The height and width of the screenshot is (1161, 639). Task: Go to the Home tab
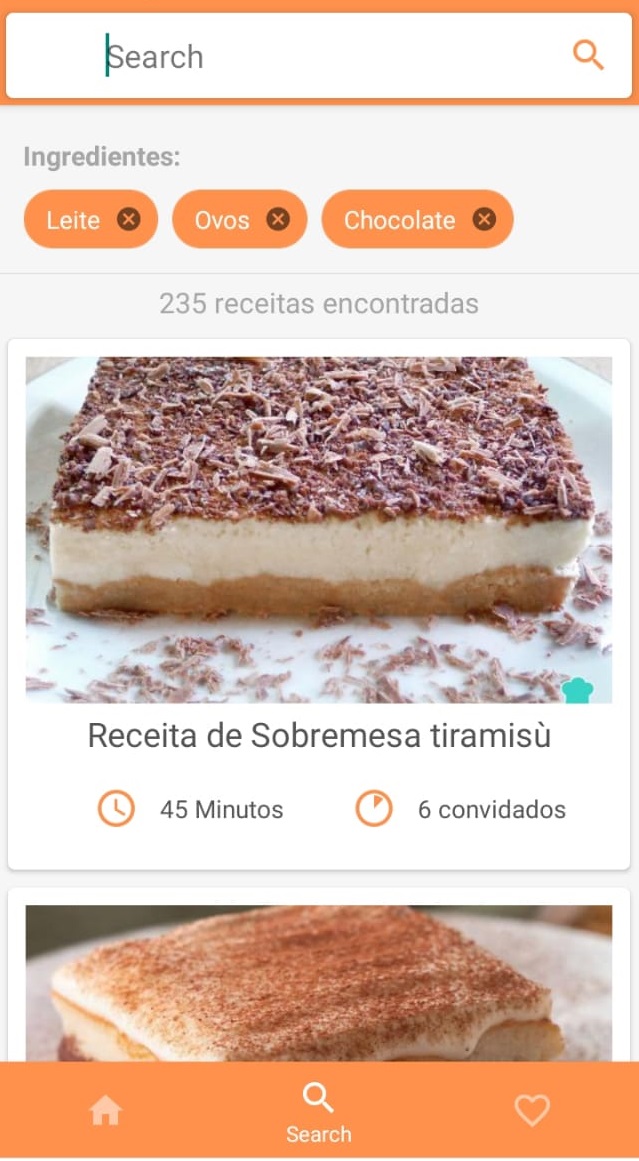coord(105,1110)
